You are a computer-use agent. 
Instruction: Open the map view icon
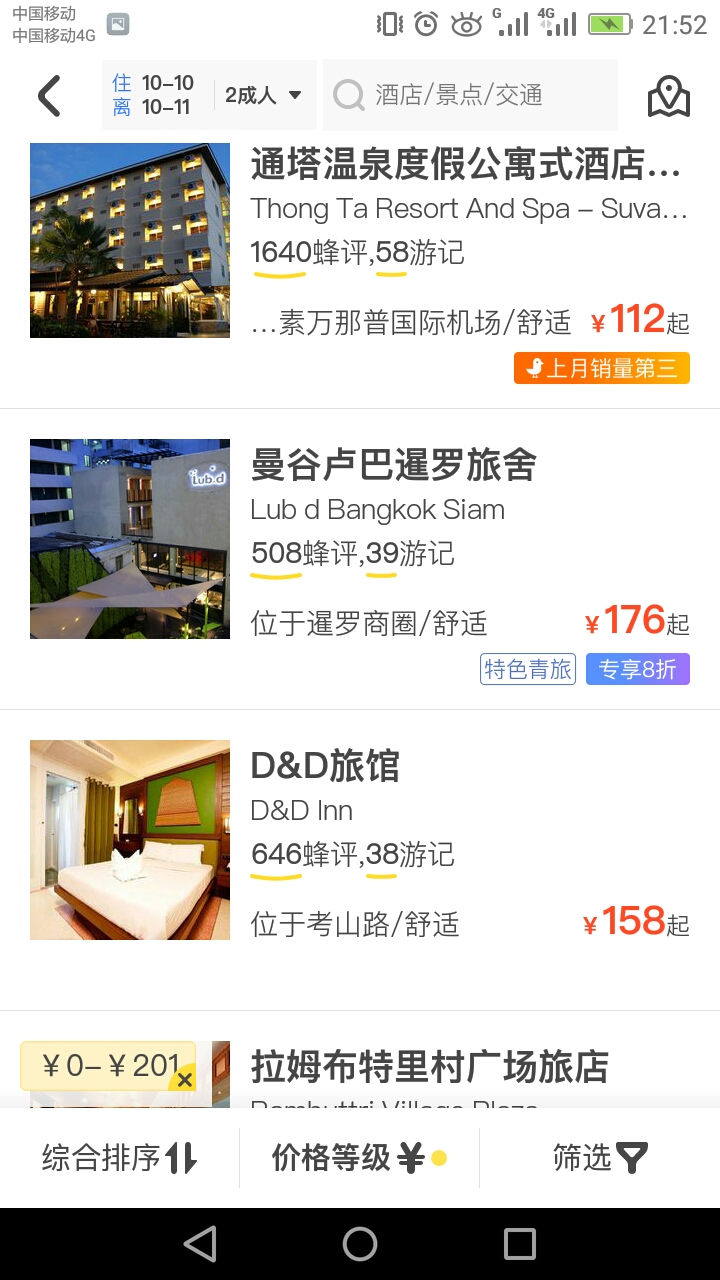pos(668,96)
